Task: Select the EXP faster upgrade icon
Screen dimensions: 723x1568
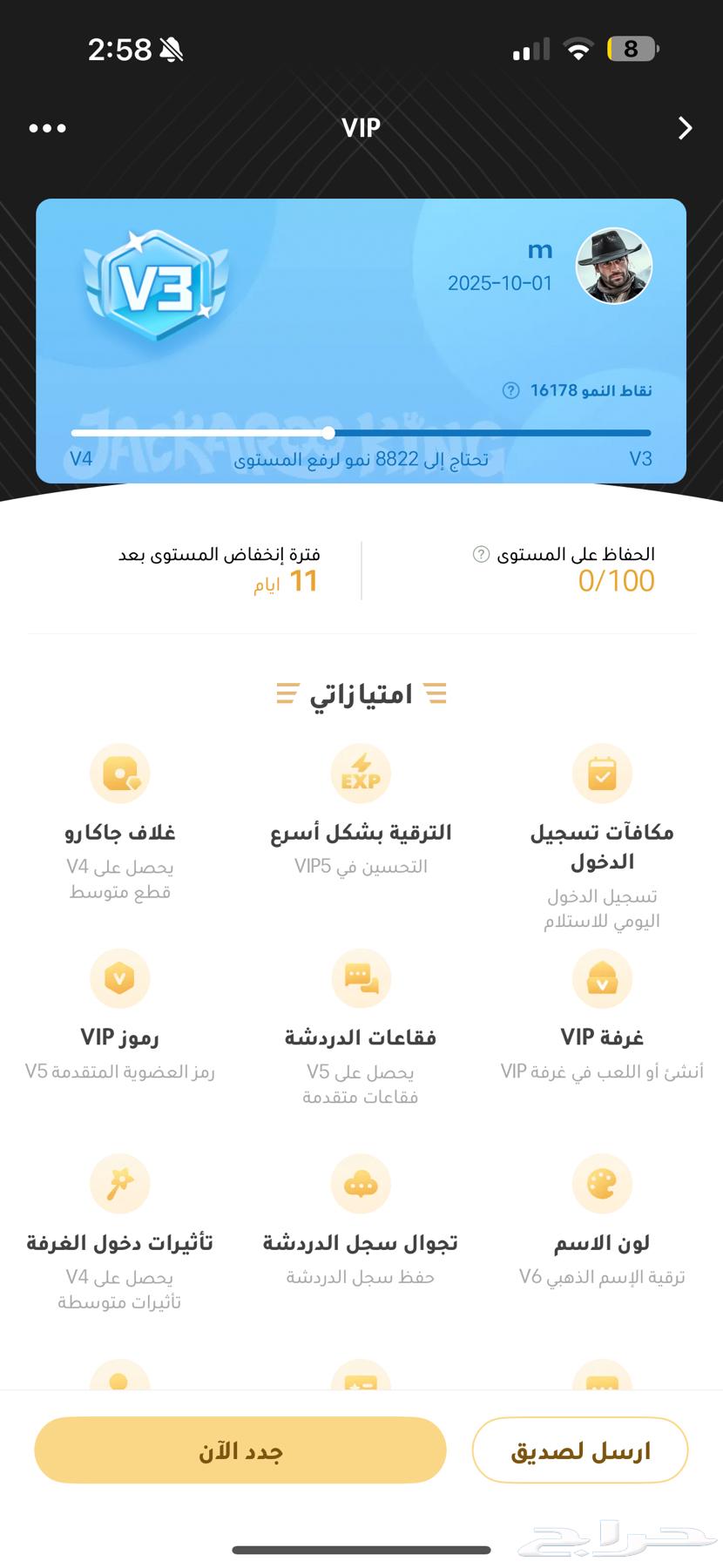Action: [x=361, y=774]
